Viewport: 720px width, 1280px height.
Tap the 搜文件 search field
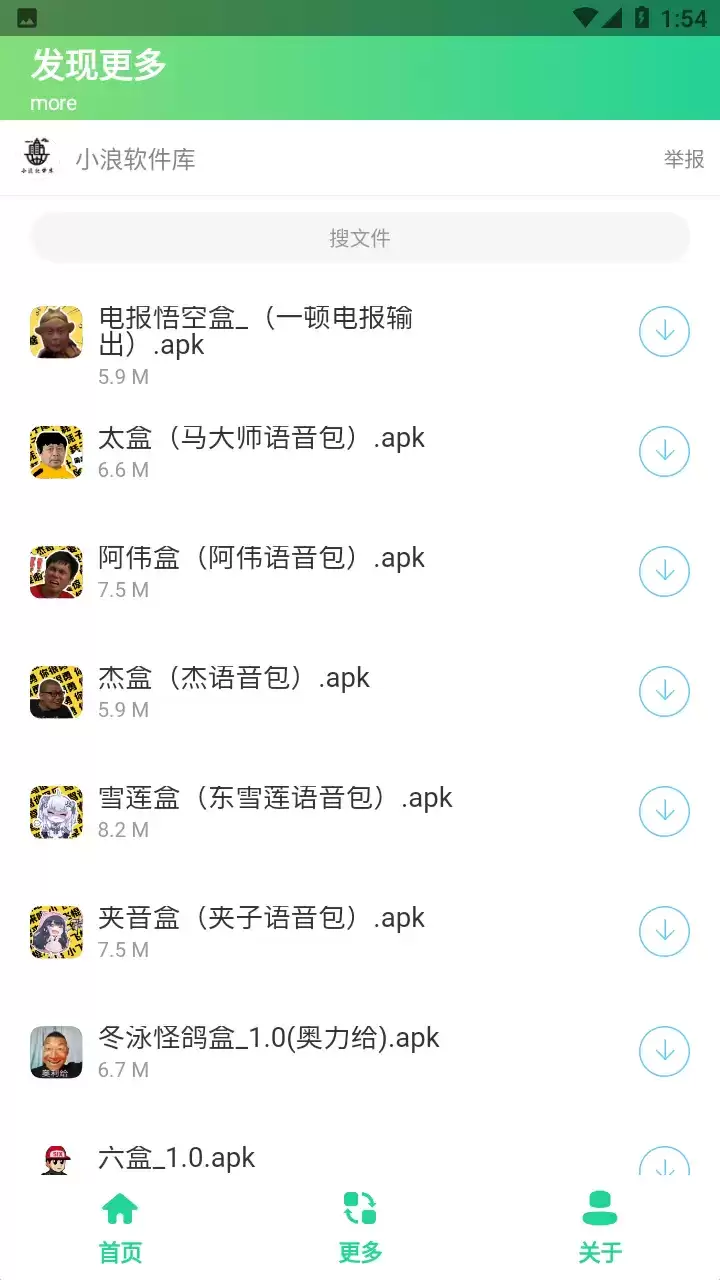tap(360, 237)
